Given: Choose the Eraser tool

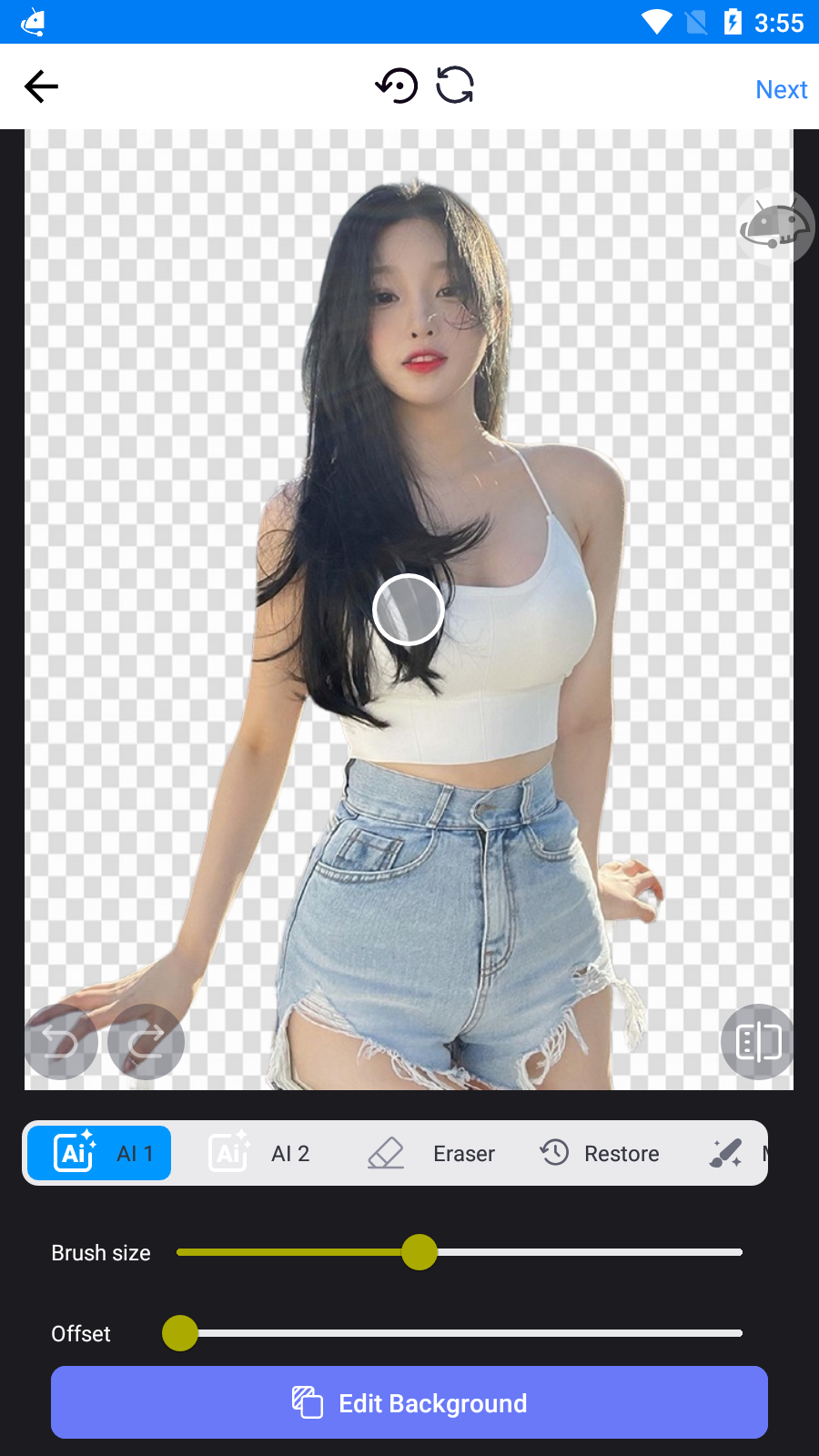Looking at the screenshot, I should [432, 1153].
